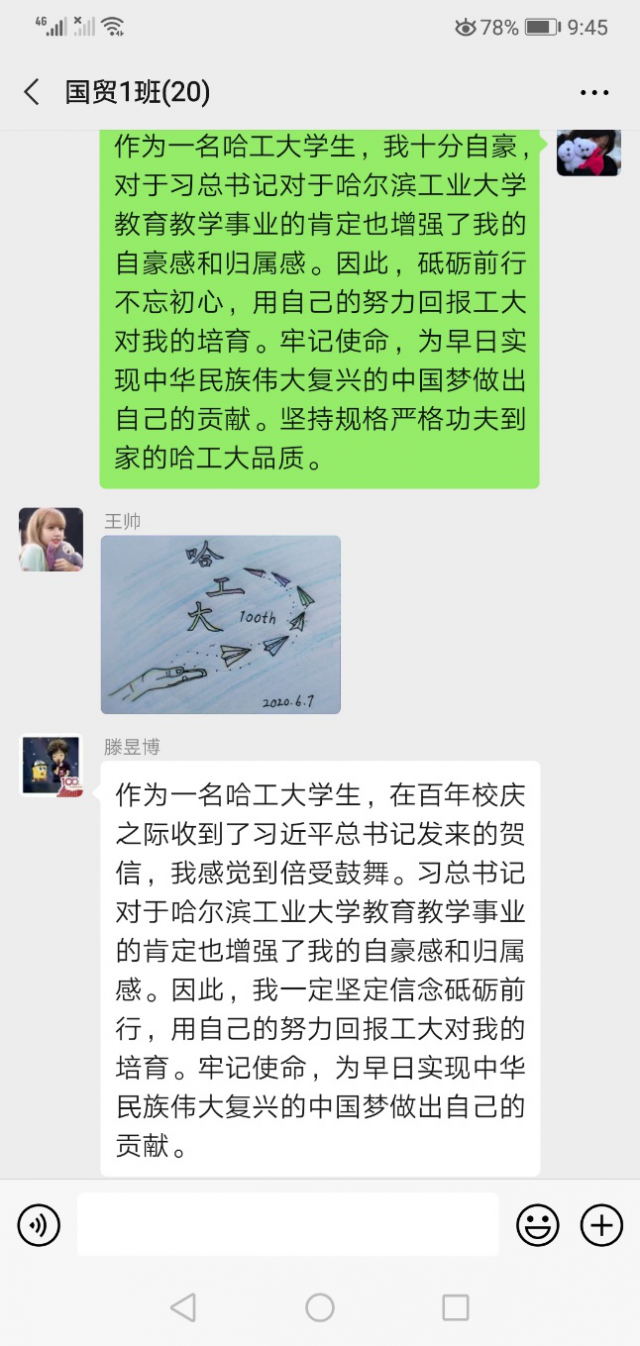This screenshot has width=640, height=1346.
Task: Open the 哈工大 100th drawing from 王帅
Action: coord(220,625)
